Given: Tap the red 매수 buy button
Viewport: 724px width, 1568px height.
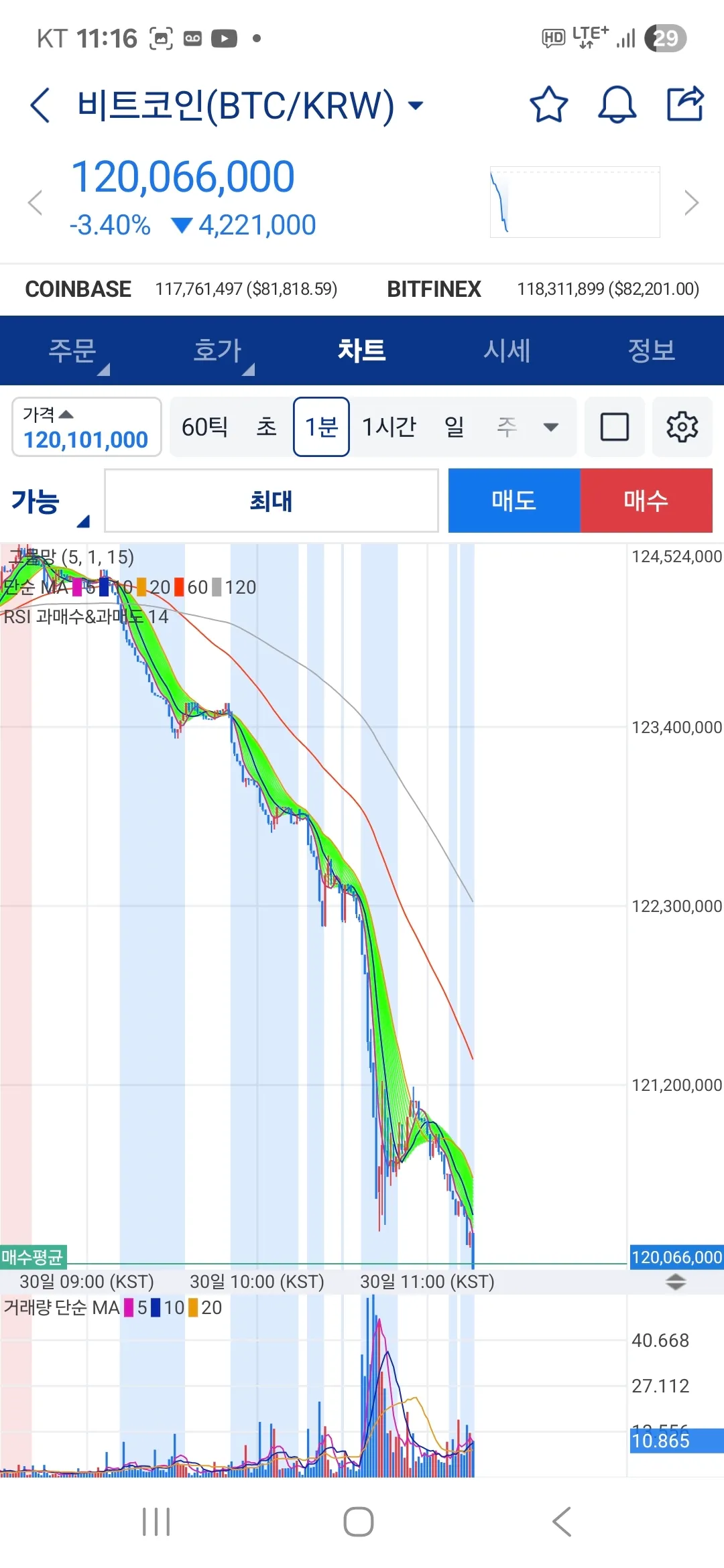Looking at the screenshot, I should (646, 501).
